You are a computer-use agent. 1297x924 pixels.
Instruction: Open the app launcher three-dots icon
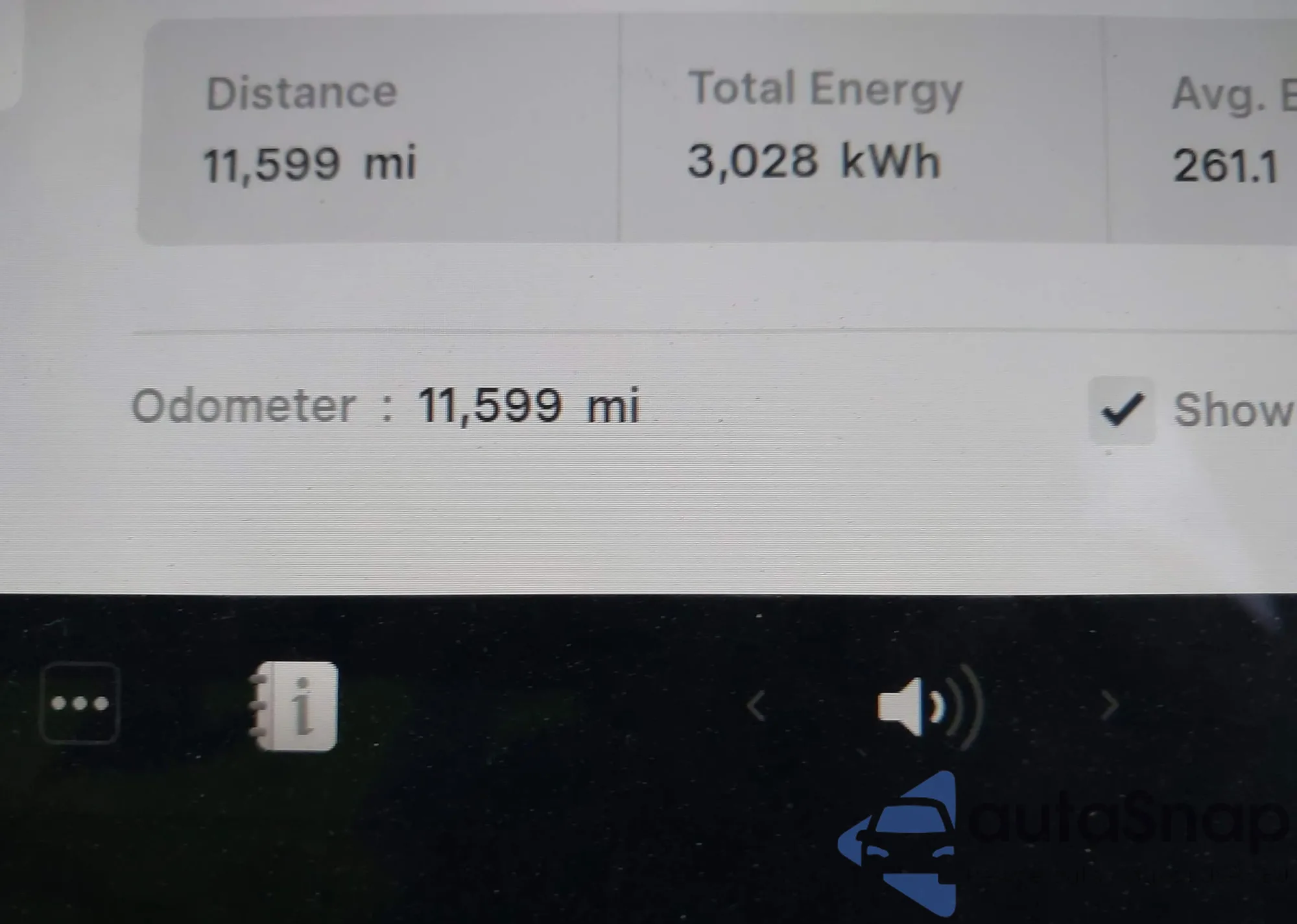click(x=80, y=704)
